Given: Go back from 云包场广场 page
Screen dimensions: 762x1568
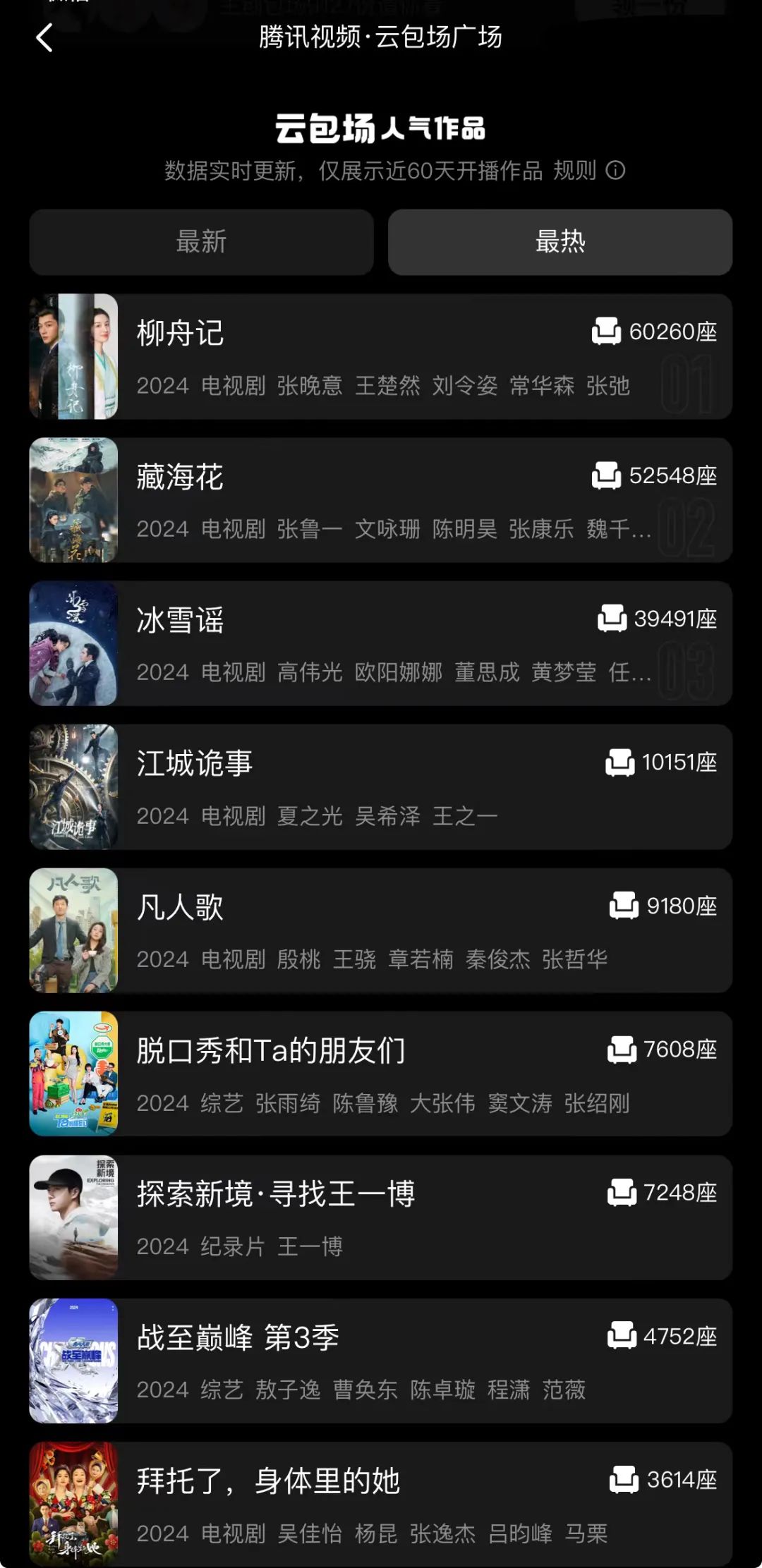Looking at the screenshot, I should click(x=44, y=37).
